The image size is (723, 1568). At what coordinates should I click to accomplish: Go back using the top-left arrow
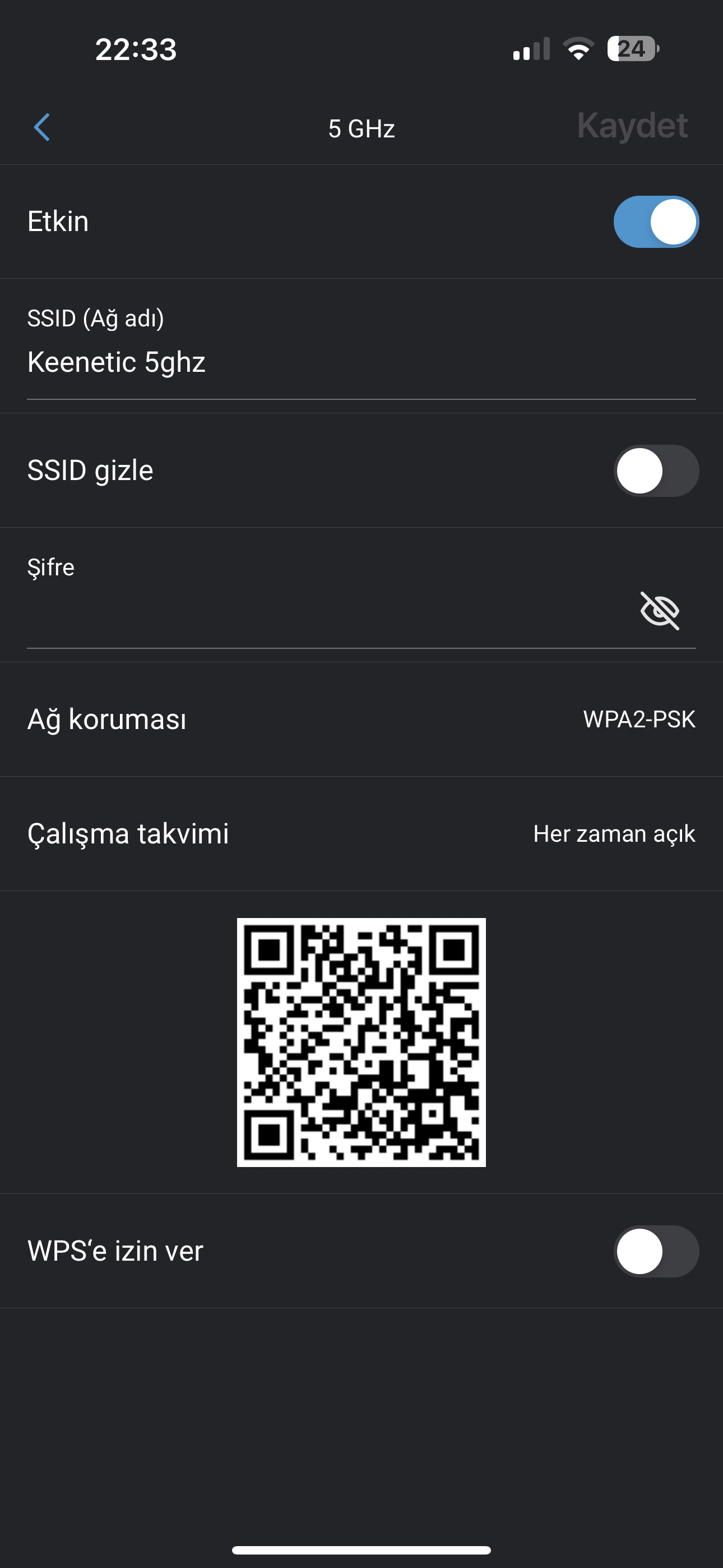pyautogui.click(x=41, y=127)
